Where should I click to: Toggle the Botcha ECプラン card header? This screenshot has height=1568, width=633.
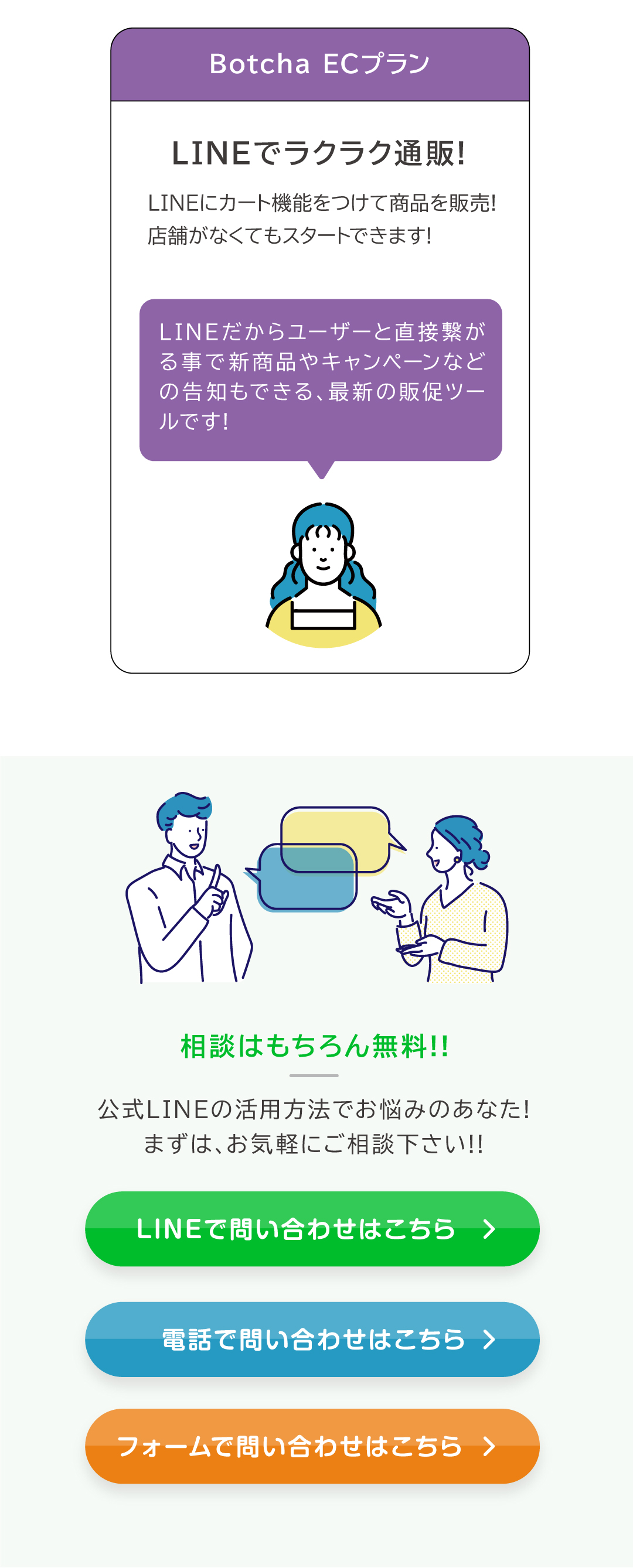(319, 64)
